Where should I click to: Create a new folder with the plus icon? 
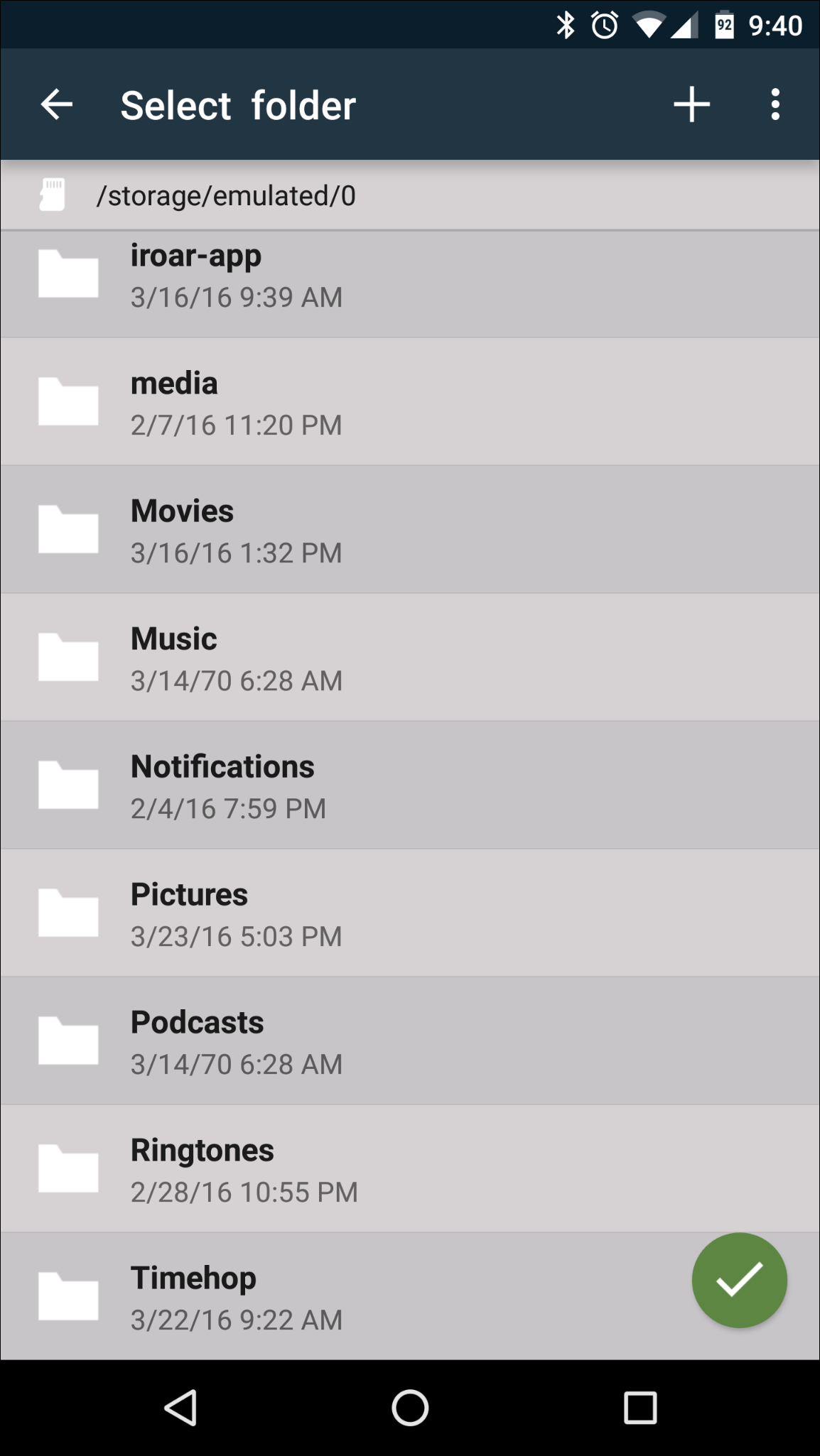click(691, 105)
